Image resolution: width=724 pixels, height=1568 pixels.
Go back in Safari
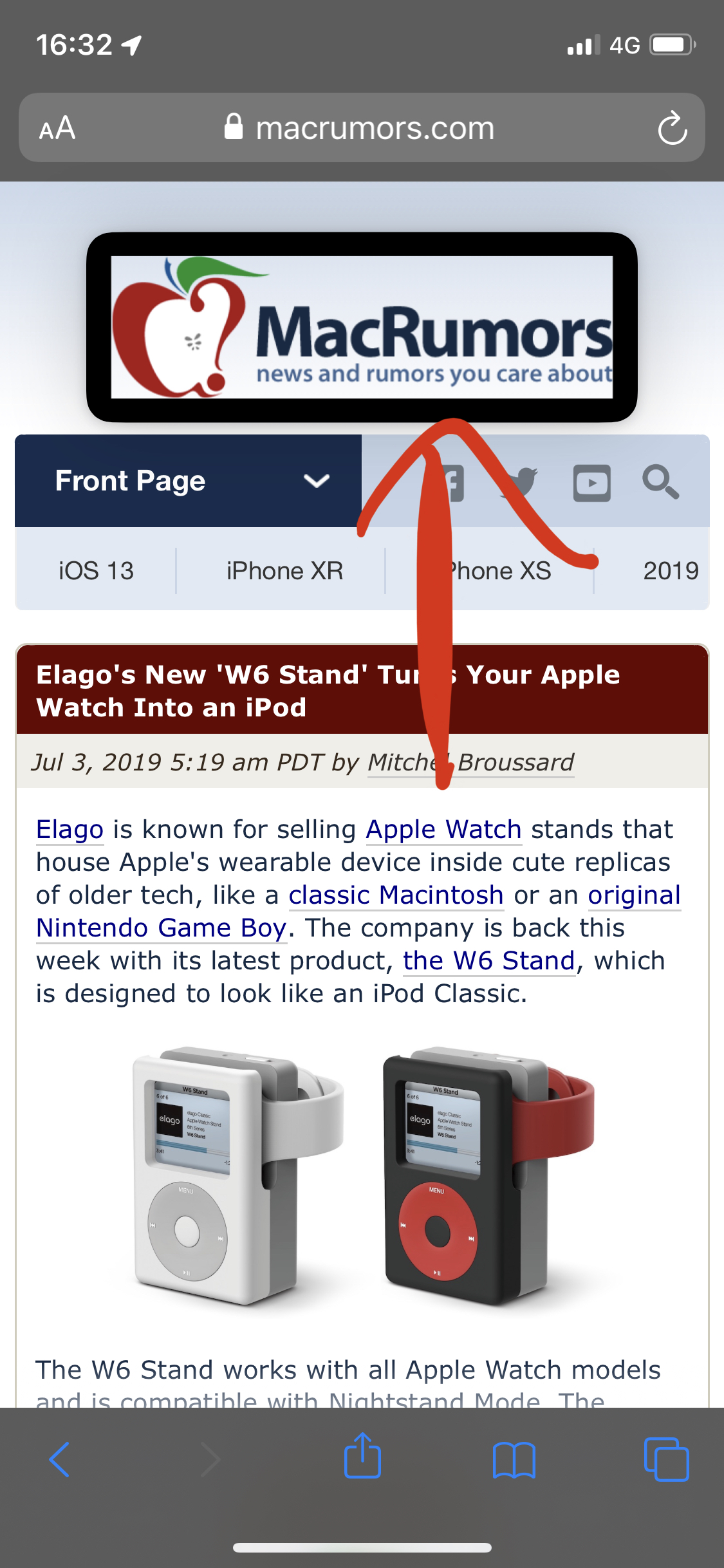(59, 1459)
